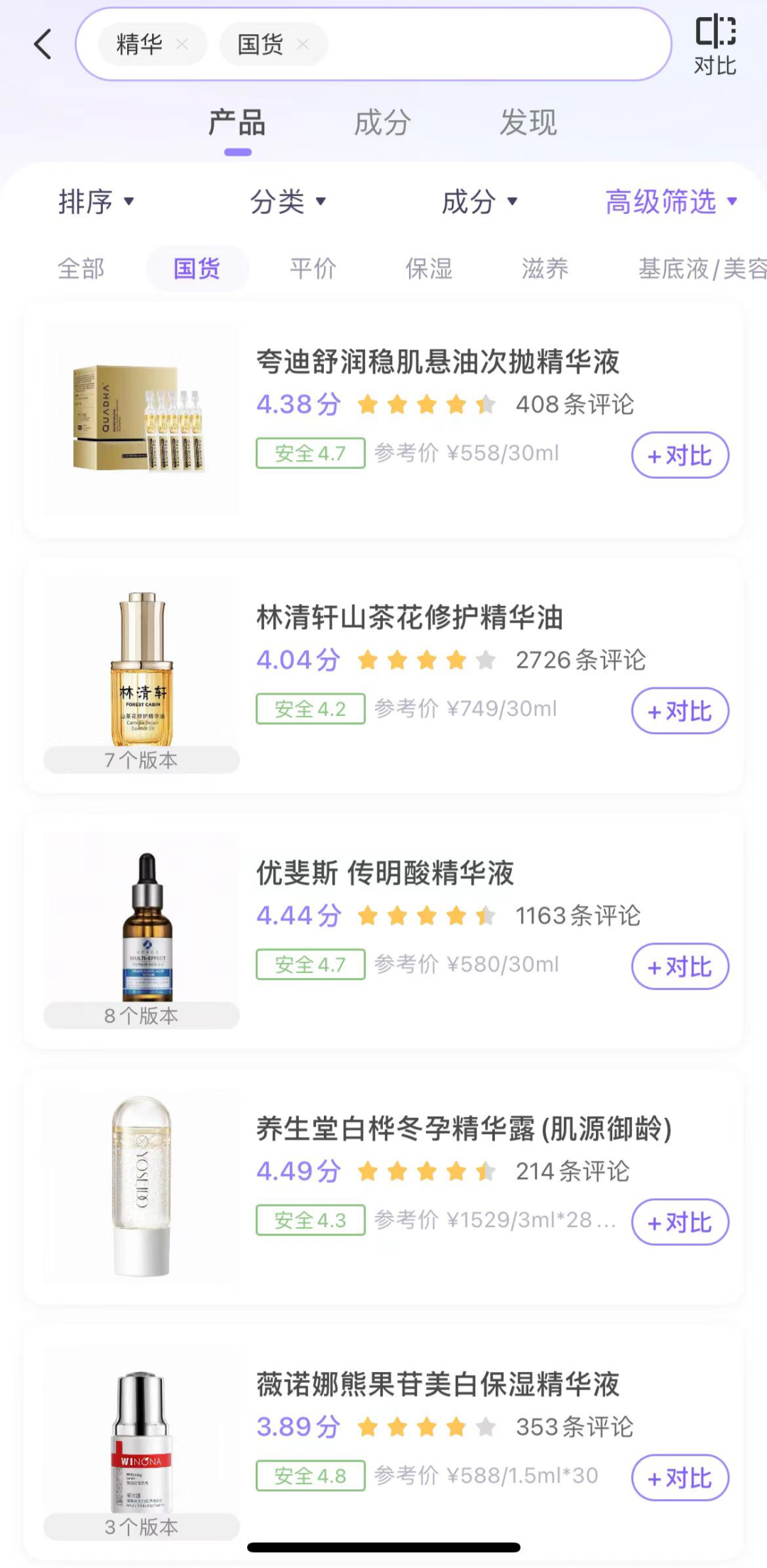This screenshot has height=1568, width=767.
Task: Select the 平价 filter chip
Action: [x=312, y=268]
